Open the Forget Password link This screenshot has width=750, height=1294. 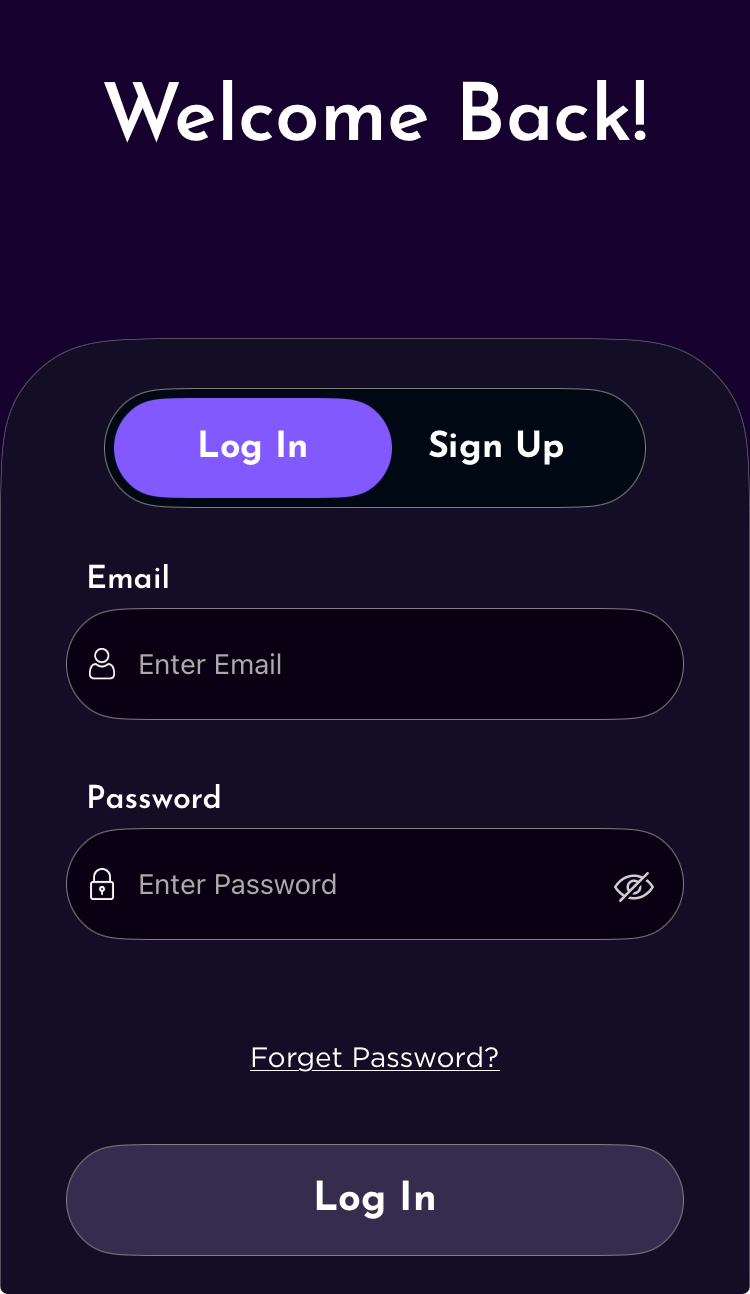[x=375, y=1057]
